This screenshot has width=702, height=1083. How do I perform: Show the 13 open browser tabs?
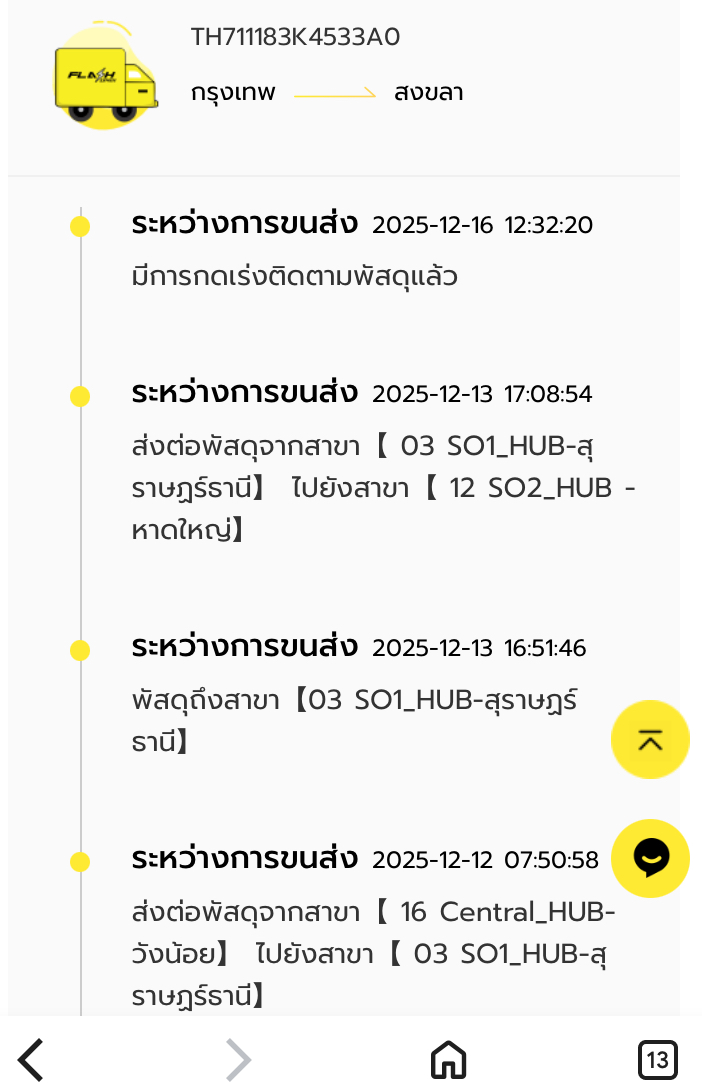point(657,1059)
